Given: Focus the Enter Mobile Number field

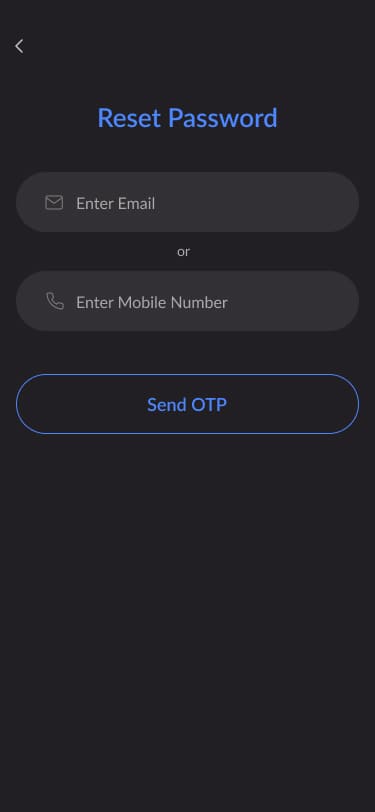Looking at the screenshot, I should pyautogui.click(x=188, y=301).
